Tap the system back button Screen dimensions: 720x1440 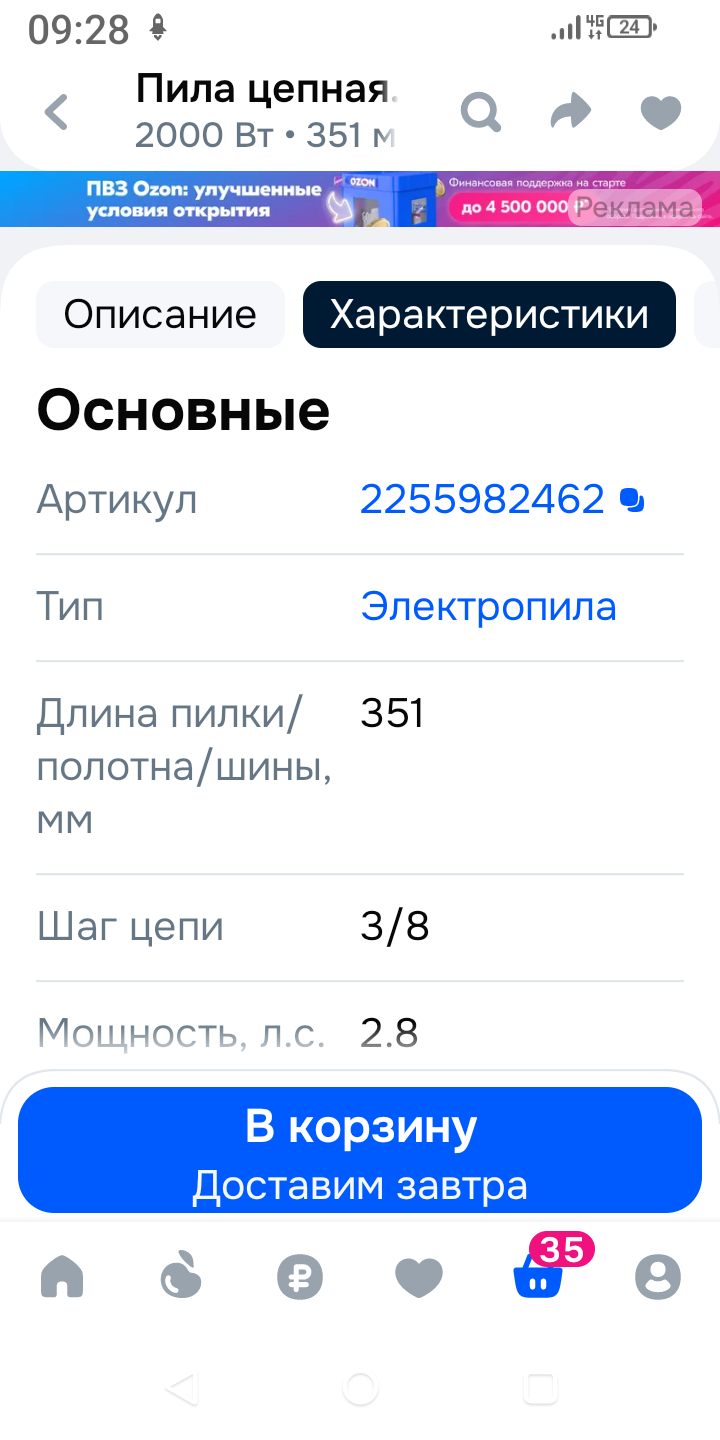pos(181,1388)
